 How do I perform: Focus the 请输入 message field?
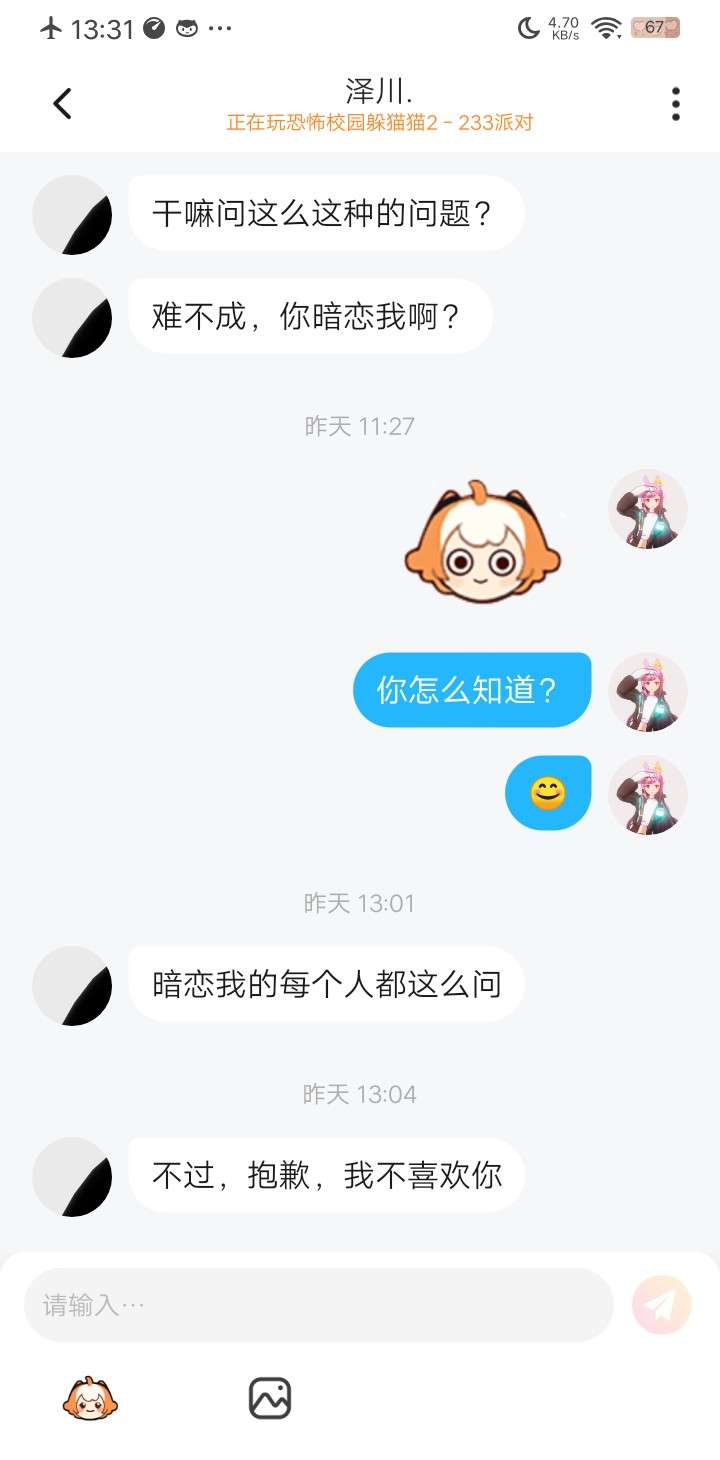pos(318,1305)
